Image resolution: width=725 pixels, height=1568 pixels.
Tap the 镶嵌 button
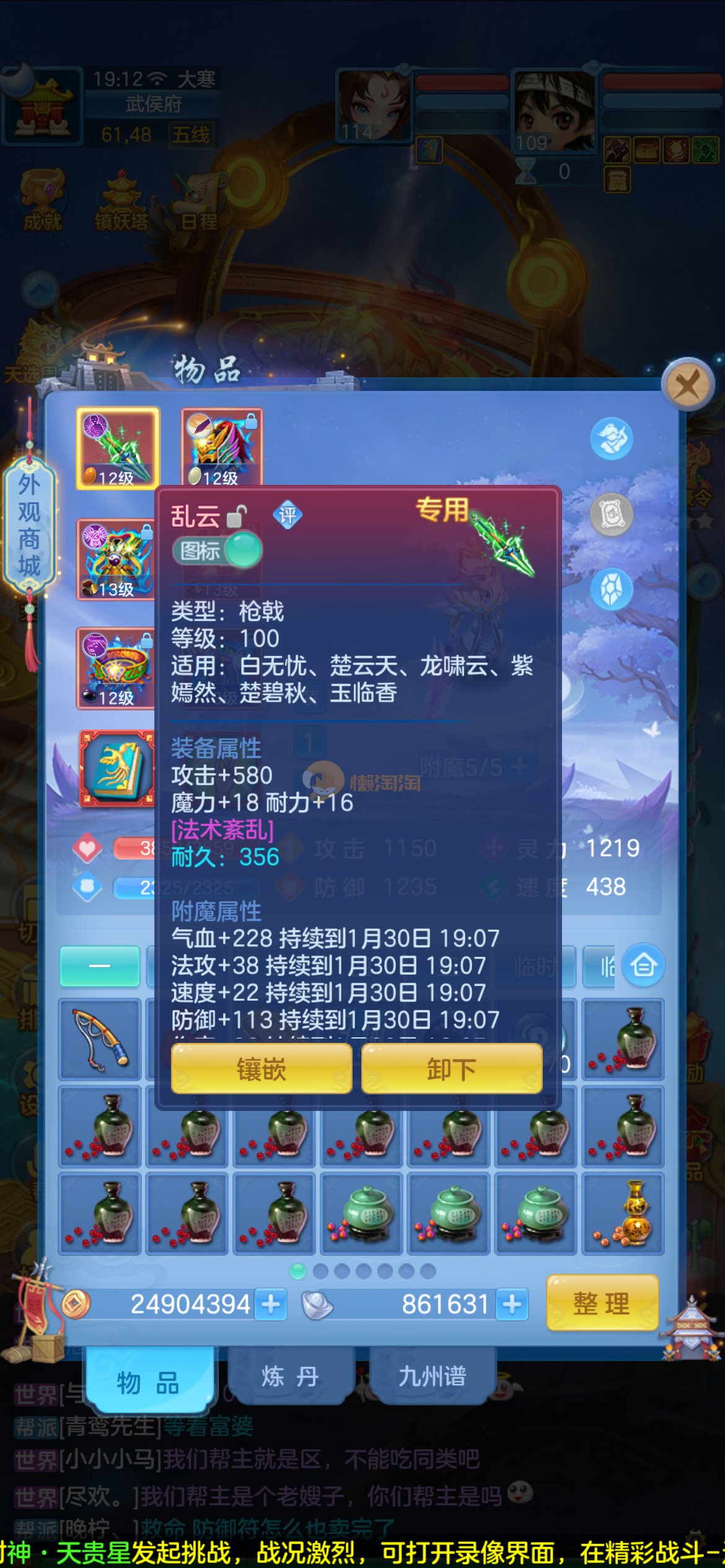coord(261,1069)
